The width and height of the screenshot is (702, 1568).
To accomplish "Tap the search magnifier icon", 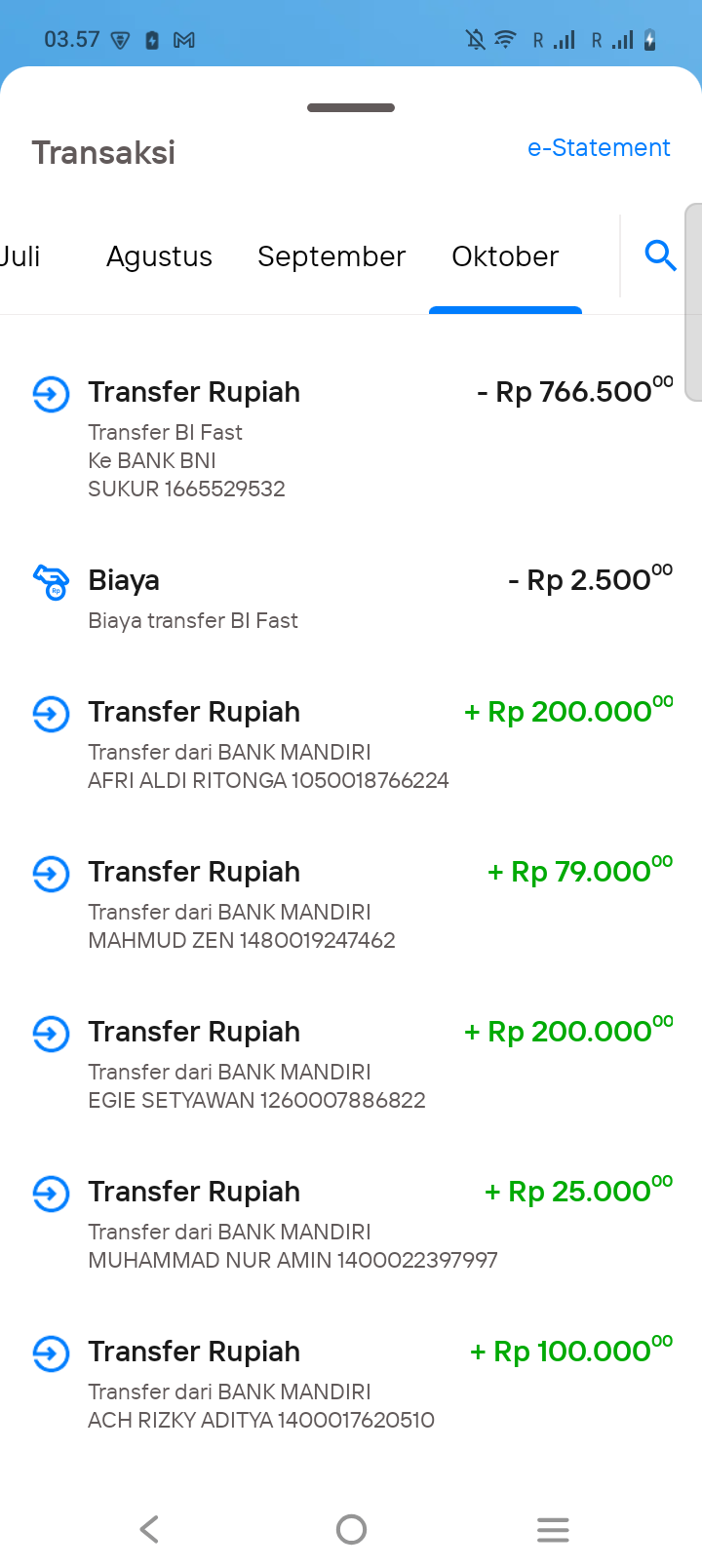I will (660, 255).
